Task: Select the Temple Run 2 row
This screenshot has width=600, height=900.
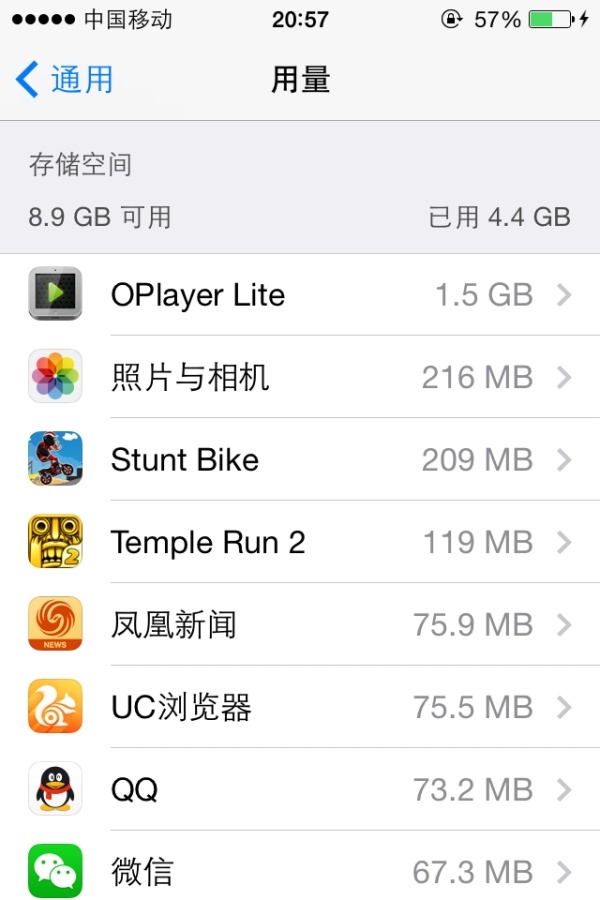Action: [x=300, y=542]
